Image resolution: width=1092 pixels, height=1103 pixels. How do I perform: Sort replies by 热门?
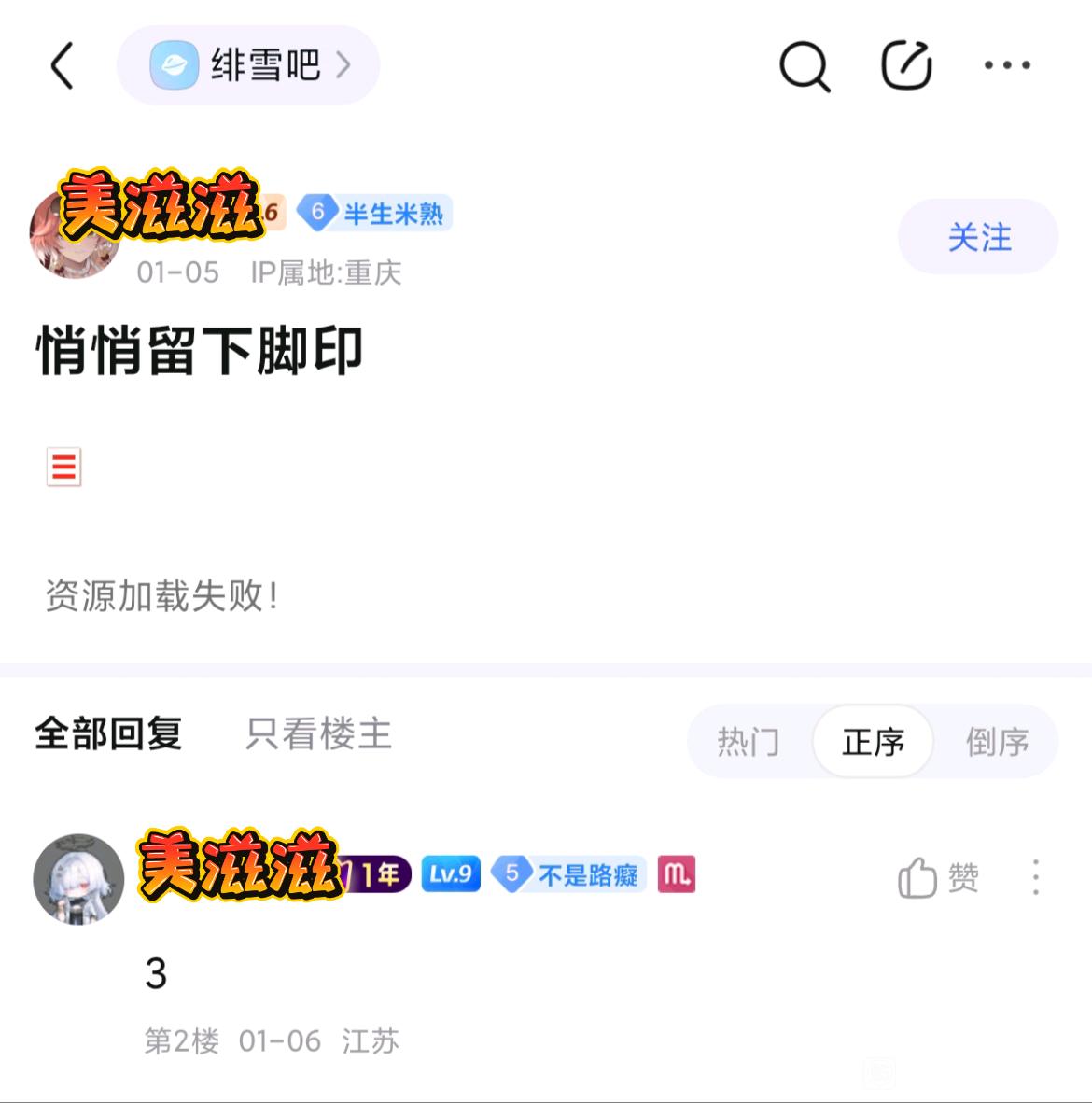(x=748, y=742)
